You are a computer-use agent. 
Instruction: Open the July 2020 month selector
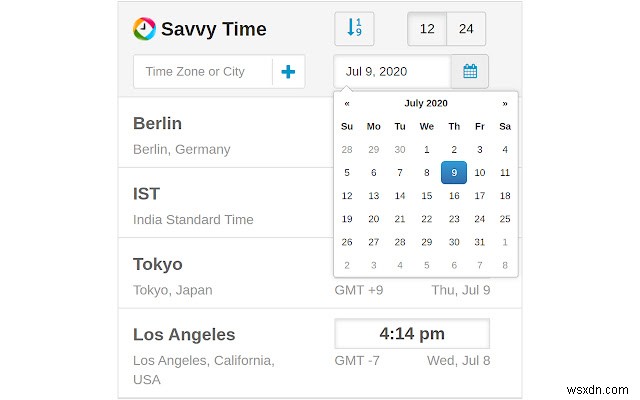tap(426, 103)
